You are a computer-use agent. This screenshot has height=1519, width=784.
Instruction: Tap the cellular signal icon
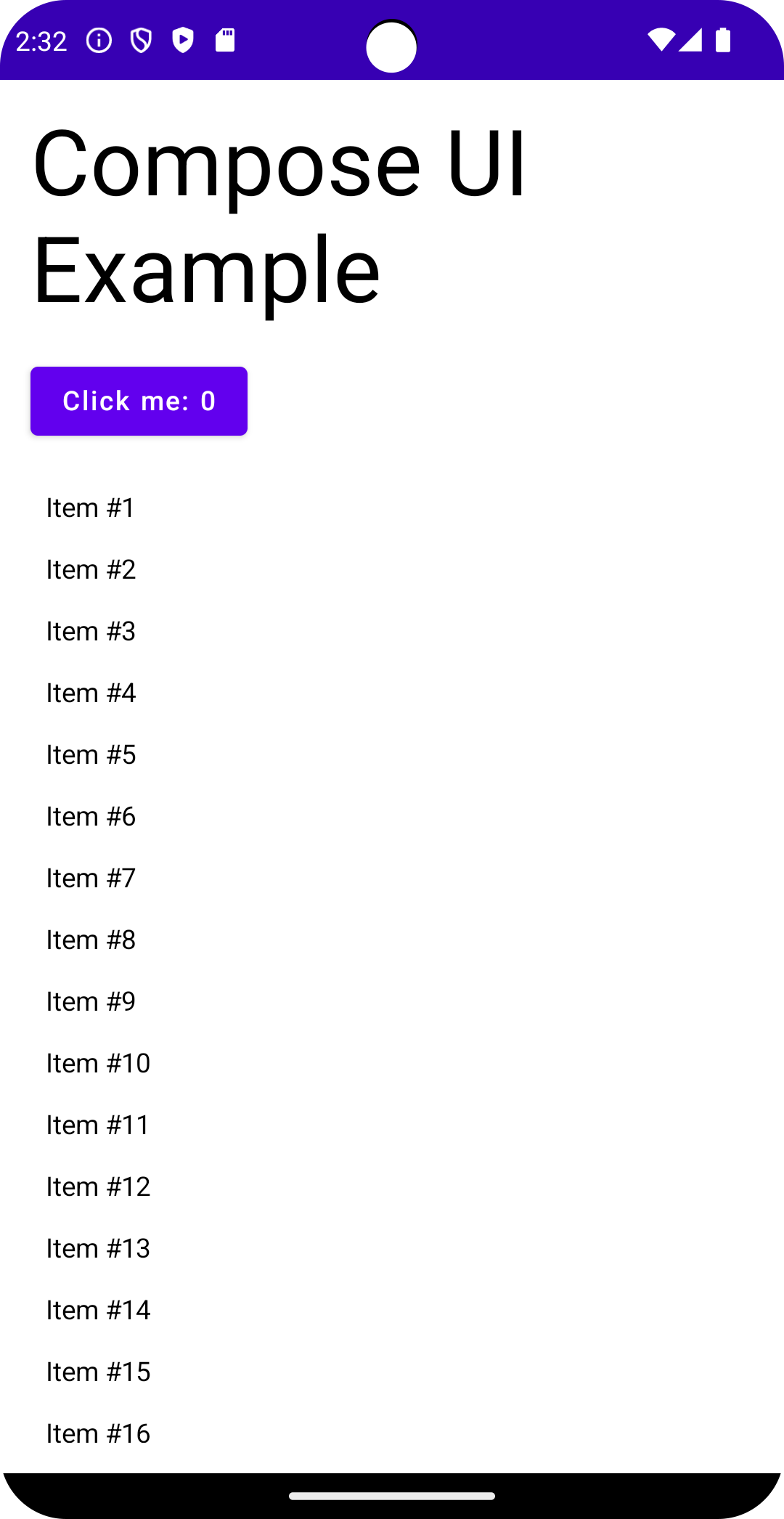[x=691, y=41]
